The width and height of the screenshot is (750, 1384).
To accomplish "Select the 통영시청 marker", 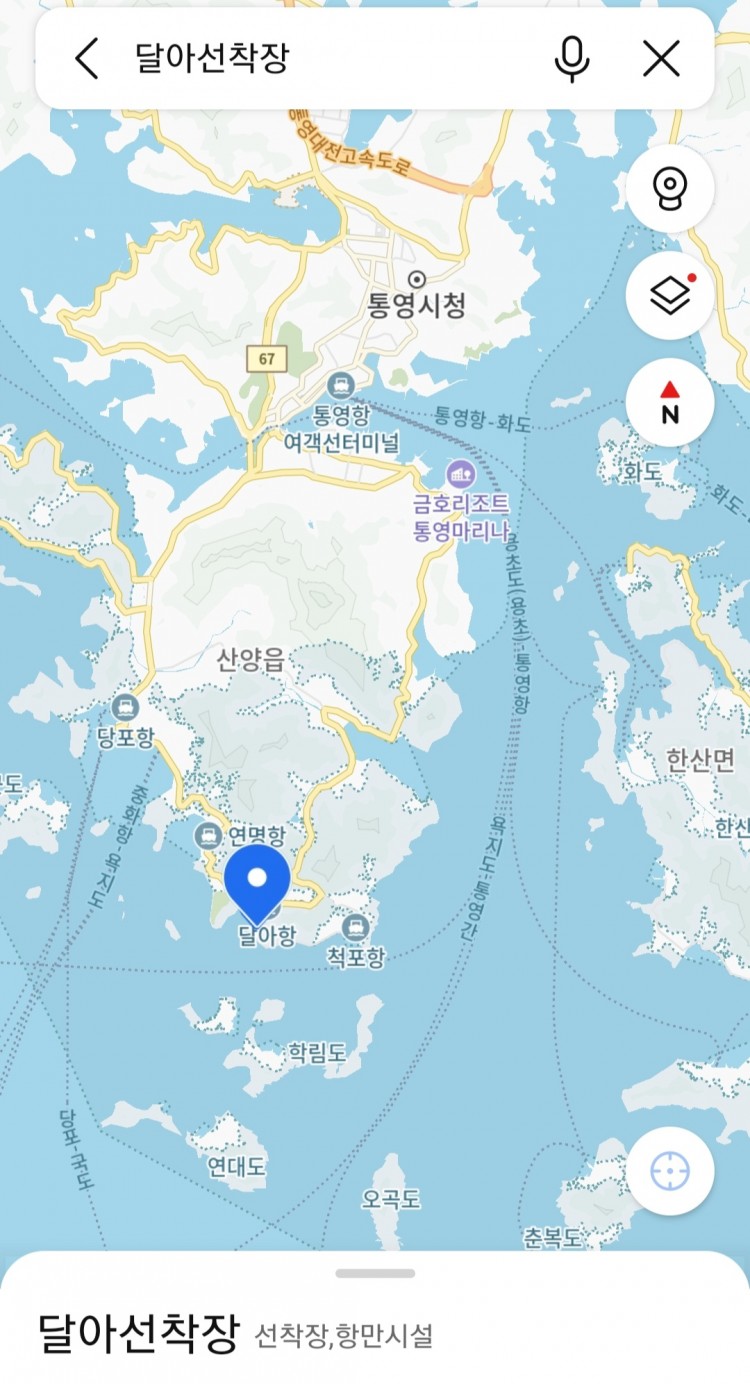I will click(416, 279).
